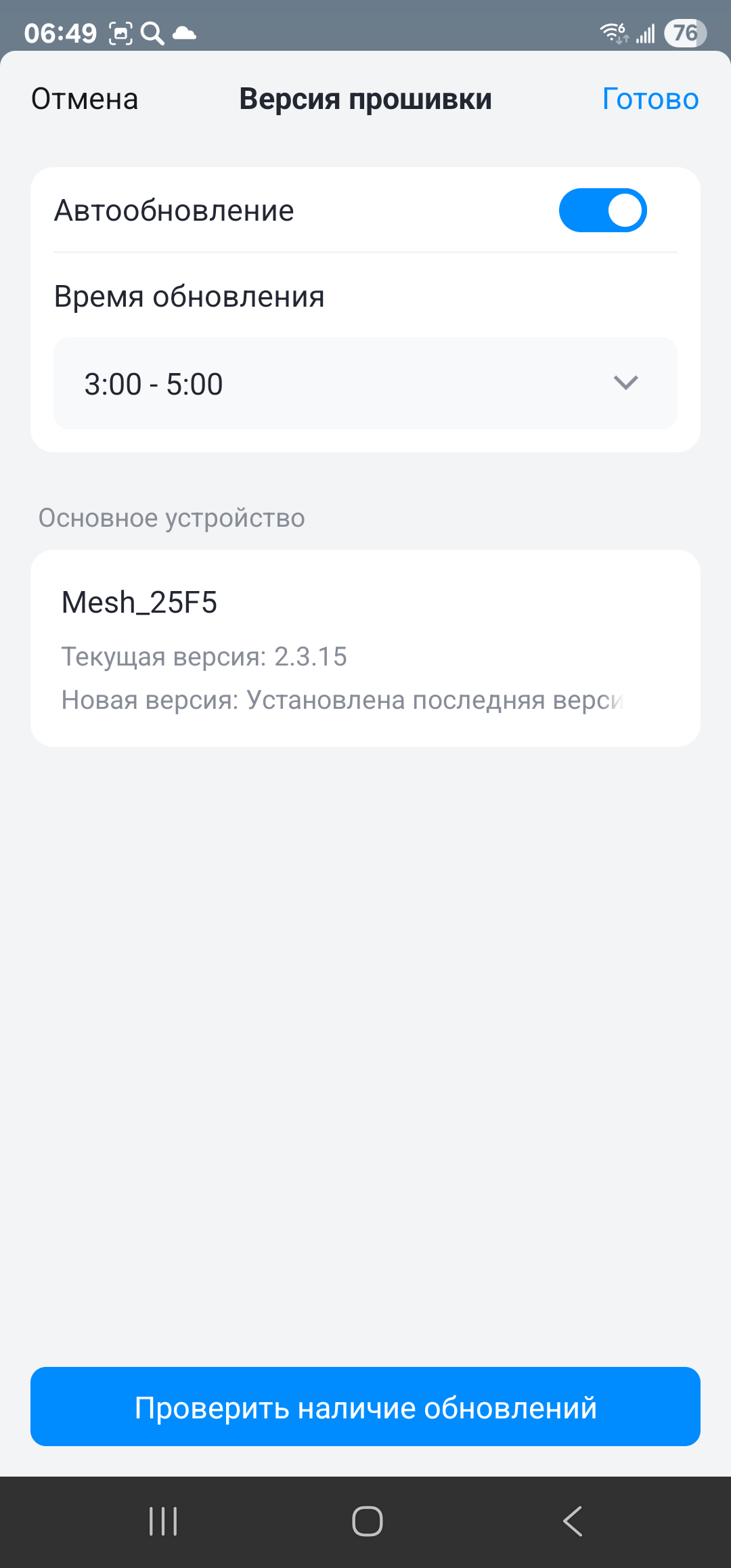Go back using the system back button
The image size is (731, 1568).
[x=573, y=1521]
